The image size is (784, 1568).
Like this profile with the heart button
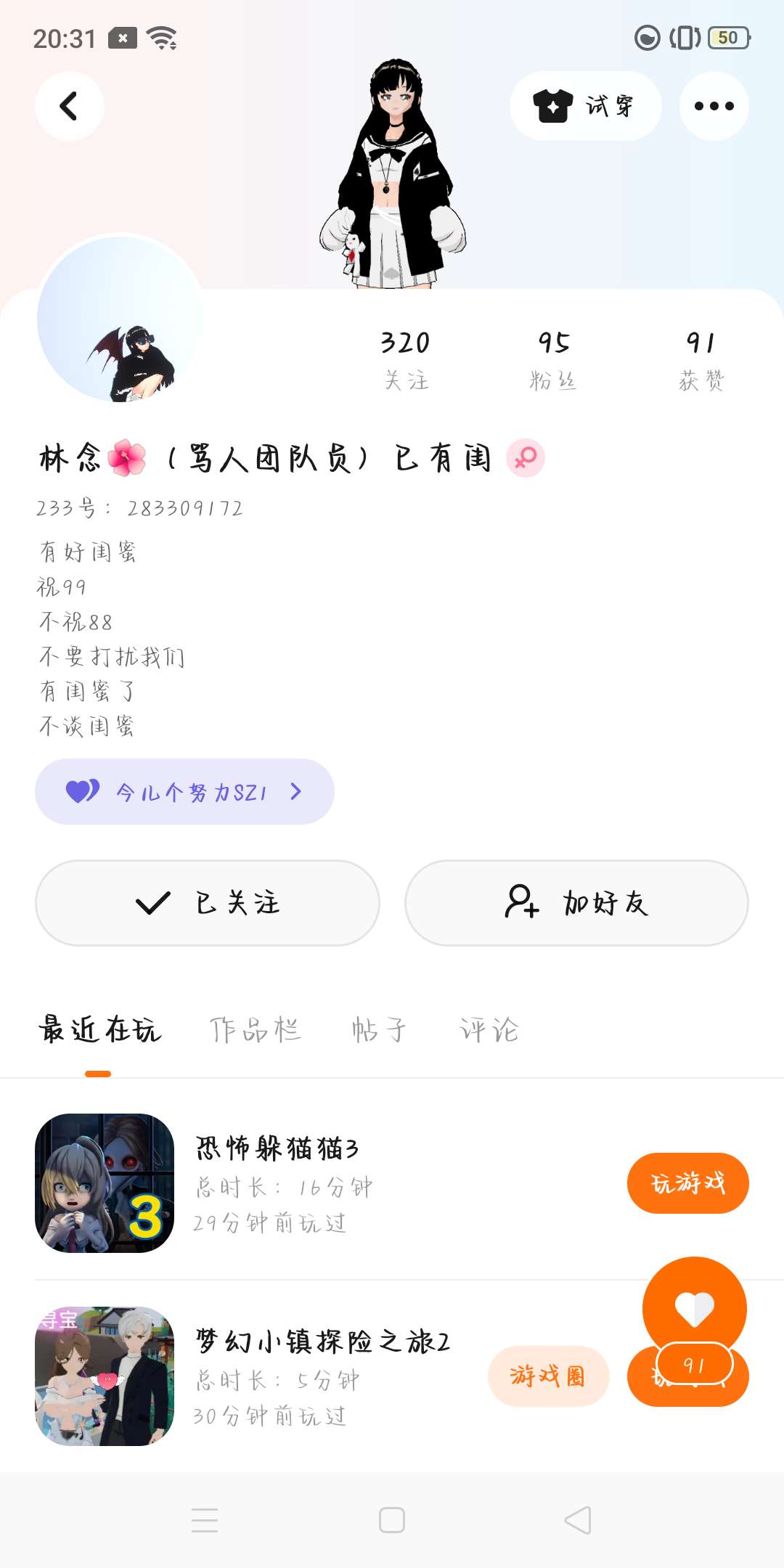[x=694, y=1308]
